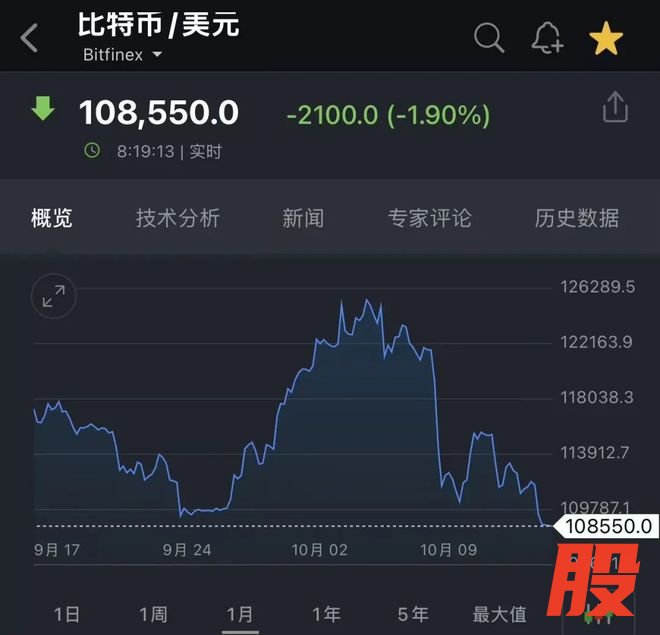Viewport: 660px width, 635px height.
Task: Go back using the back arrow
Action: pyautogui.click(x=29, y=39)
